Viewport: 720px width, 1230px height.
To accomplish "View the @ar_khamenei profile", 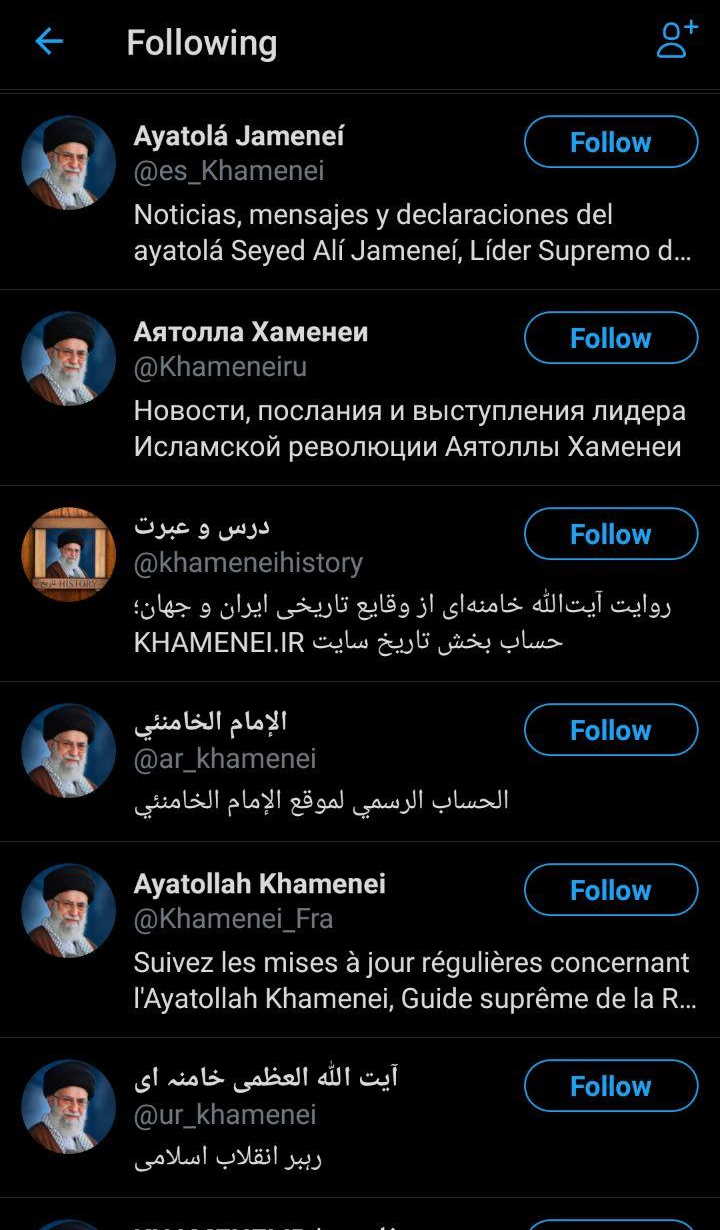I will pos(225,759).
